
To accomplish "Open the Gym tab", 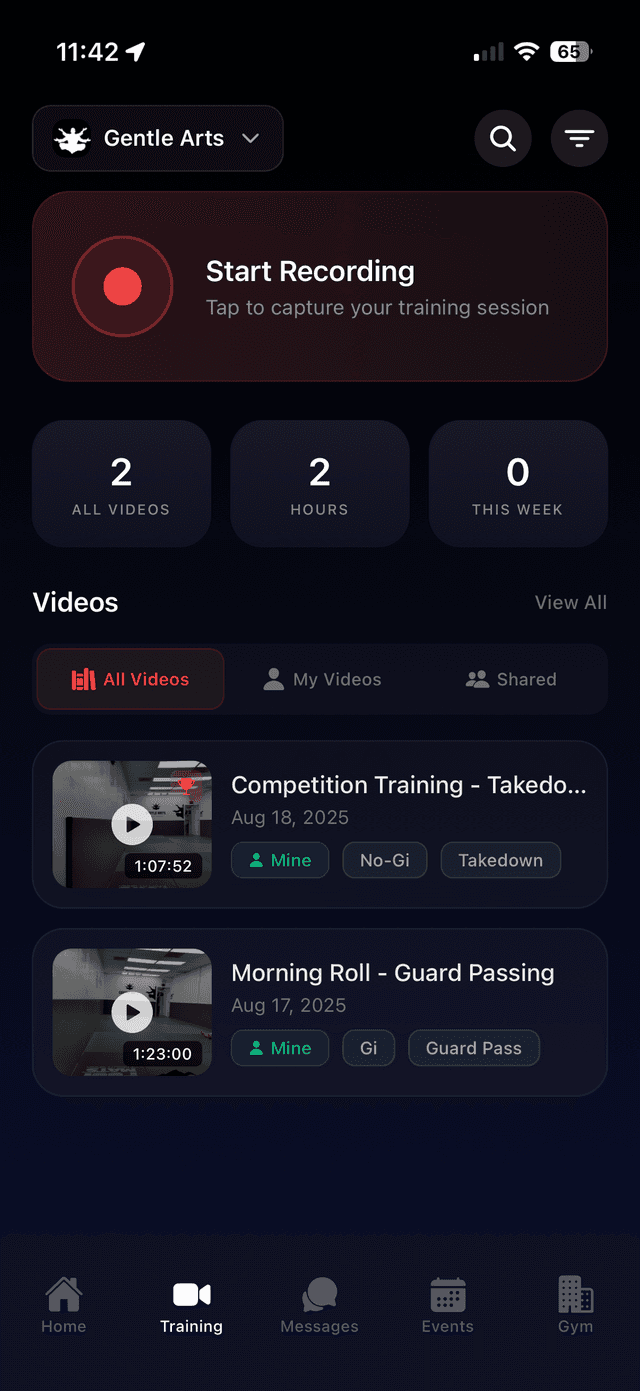I will click(x=575, y=1306).
